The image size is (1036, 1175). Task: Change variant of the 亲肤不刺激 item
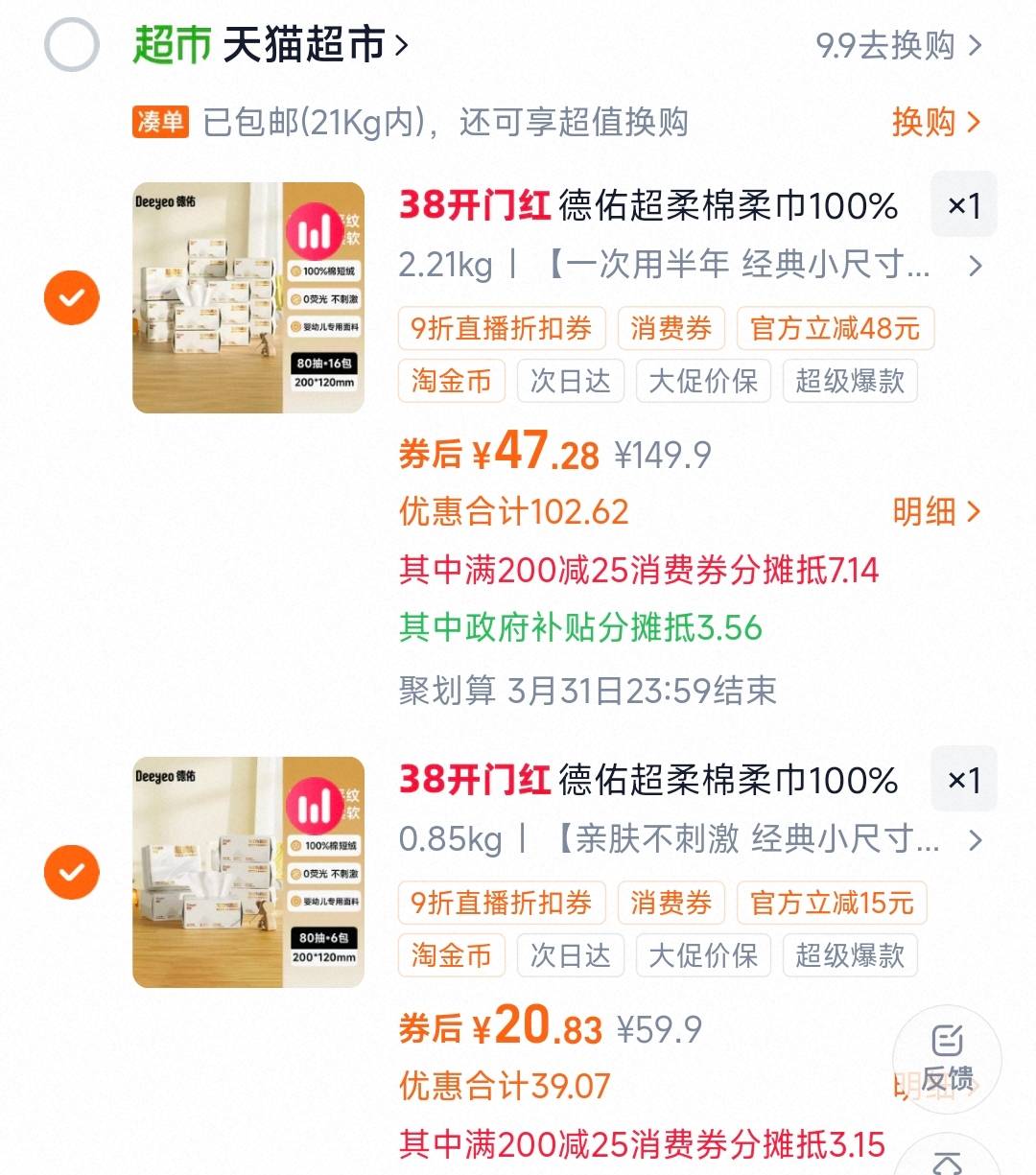click(x=691, y=839)
